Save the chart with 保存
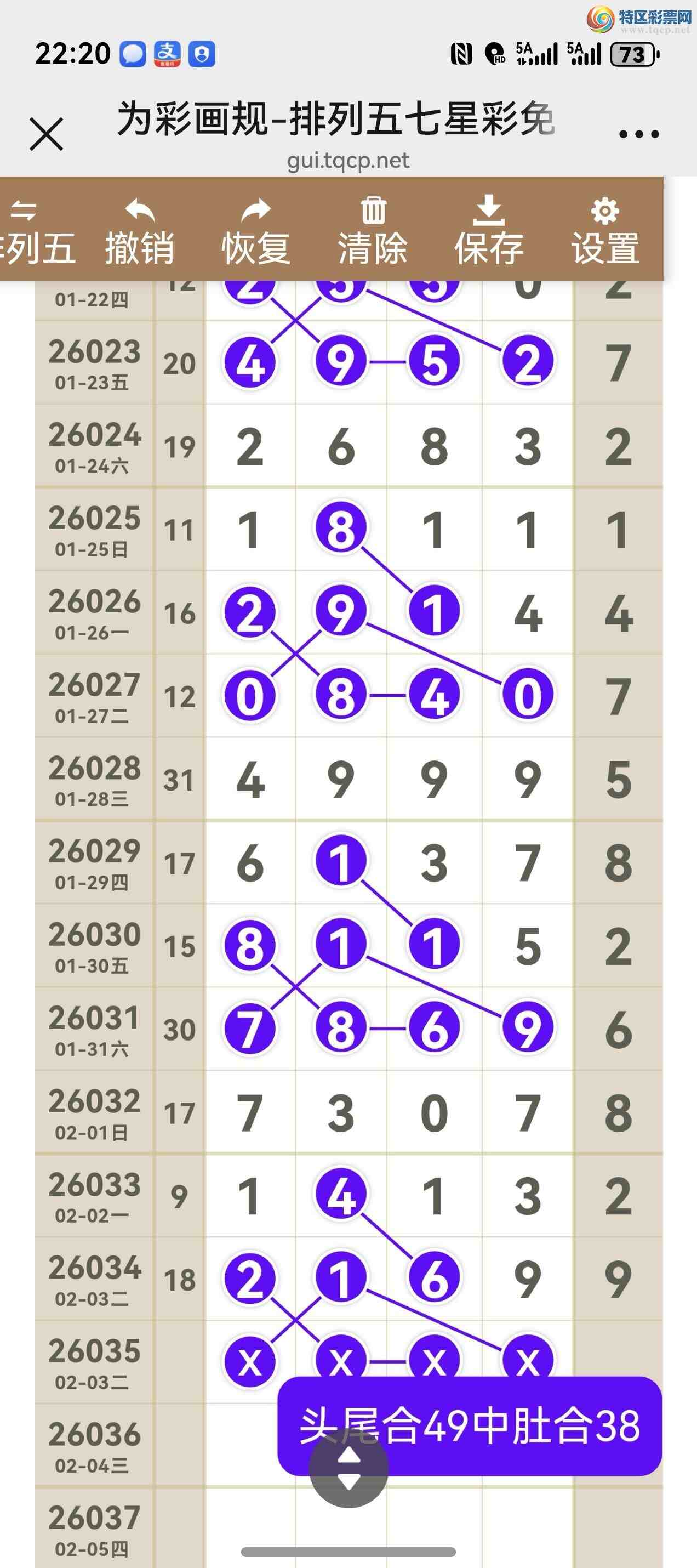 point(489,232)
